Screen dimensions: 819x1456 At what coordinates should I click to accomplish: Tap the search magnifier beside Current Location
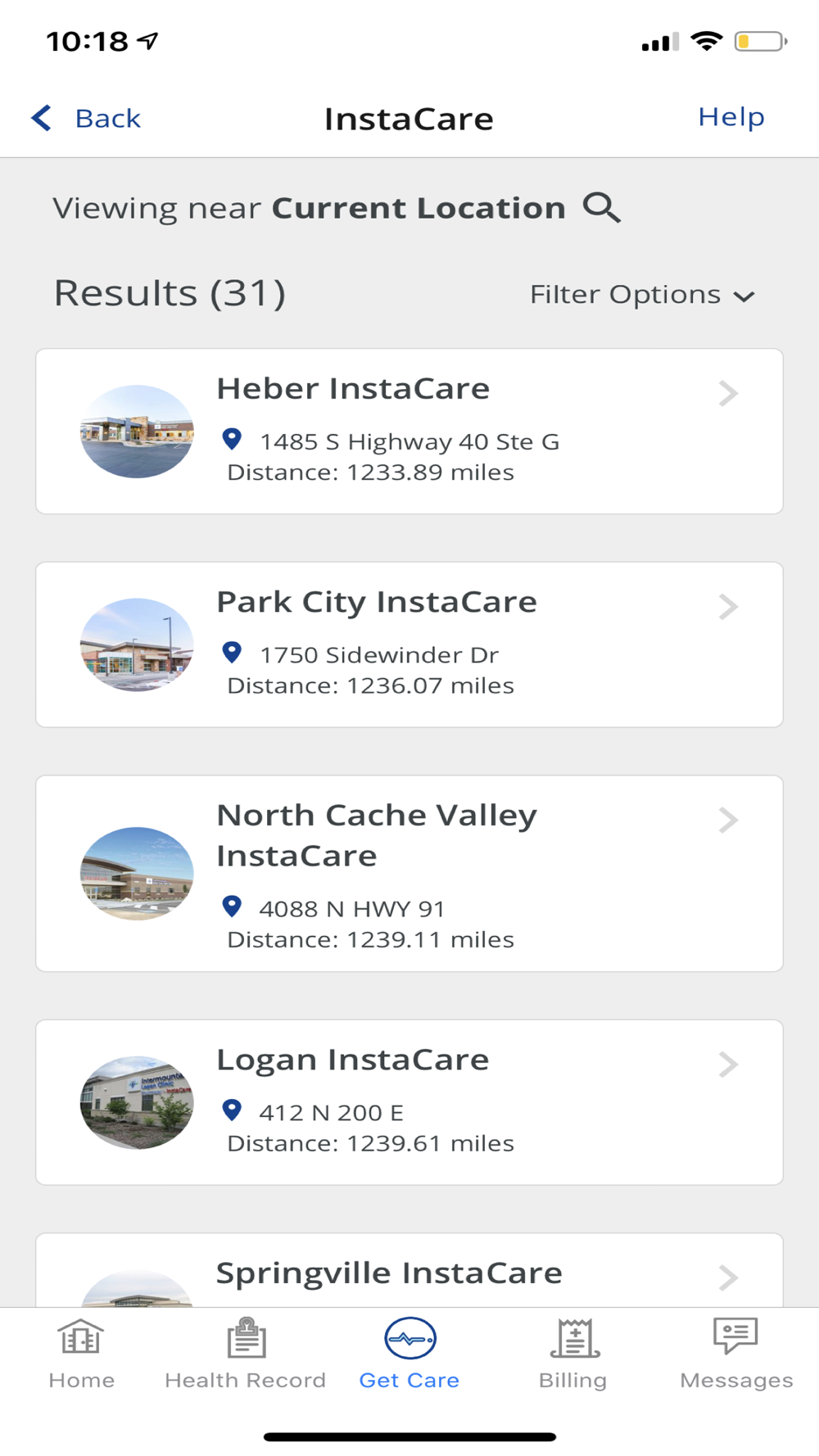coord(602,208)
